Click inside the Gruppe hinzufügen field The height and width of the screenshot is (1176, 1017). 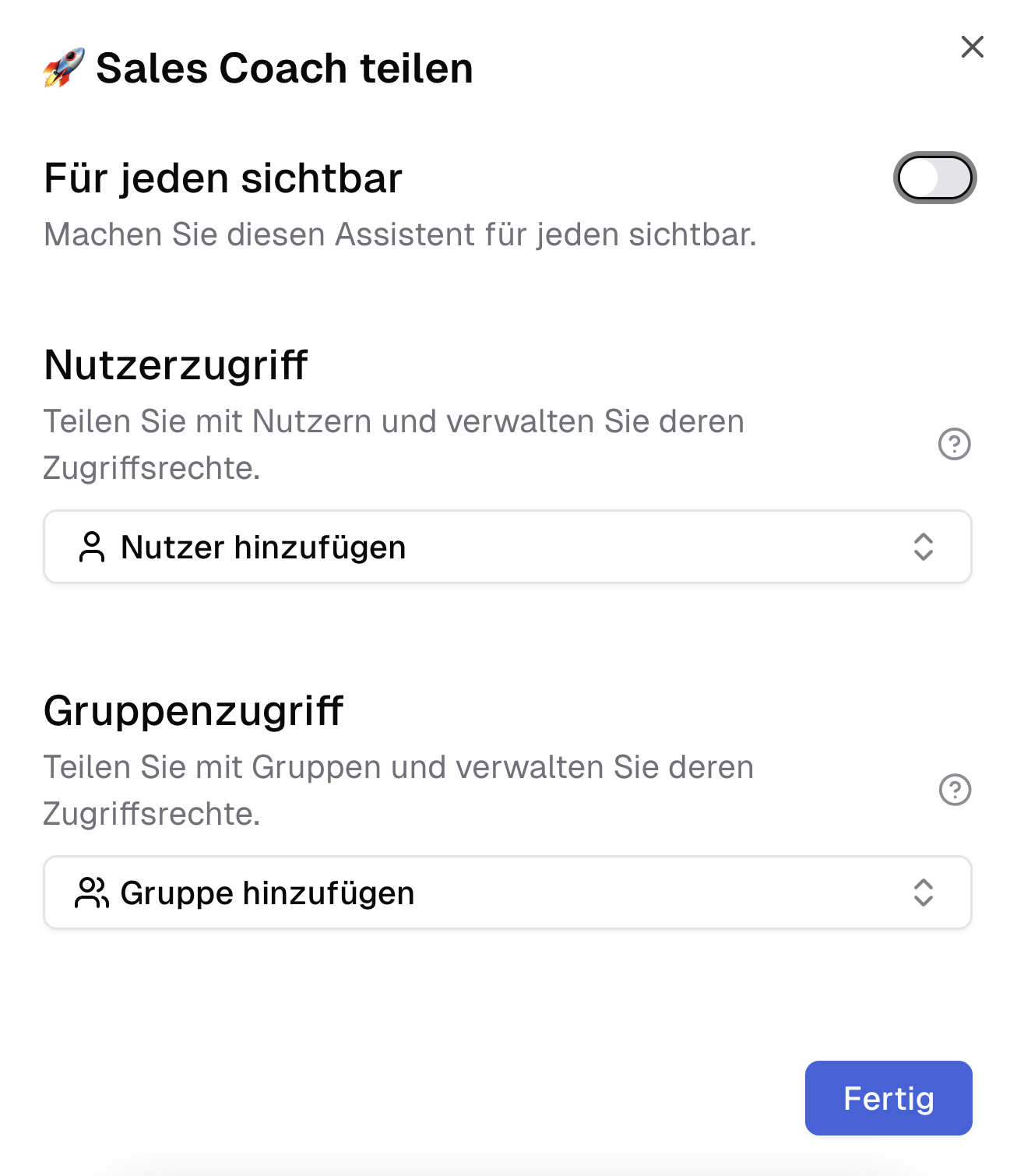click(506, 893)
